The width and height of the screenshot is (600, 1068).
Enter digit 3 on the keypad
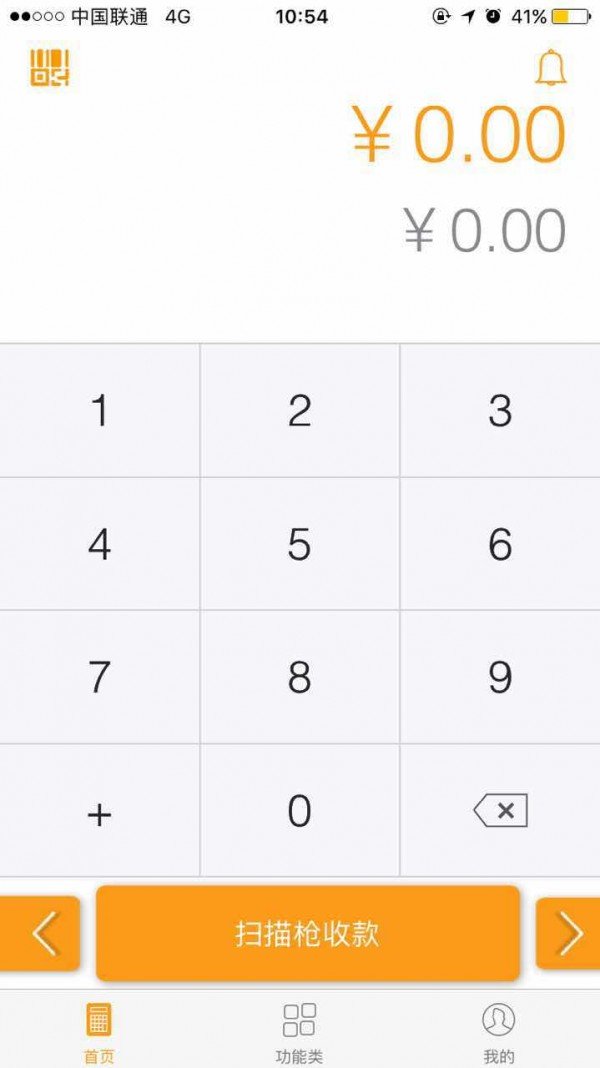(x=500, y=411)
